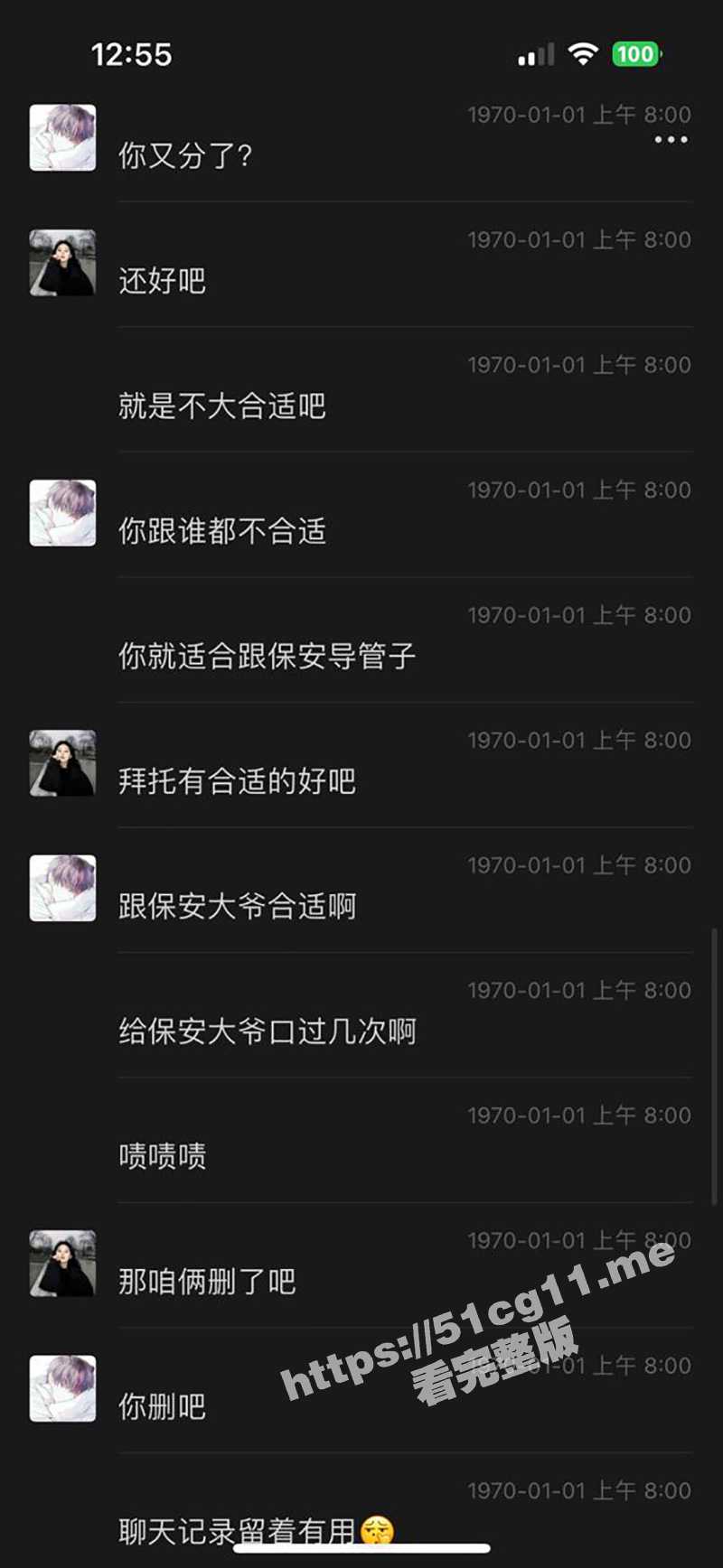The height and width of the screenshot is (1568, 723).
Task: View the avatar next to 你跟谁都不合适
Action: pos(62,513)
